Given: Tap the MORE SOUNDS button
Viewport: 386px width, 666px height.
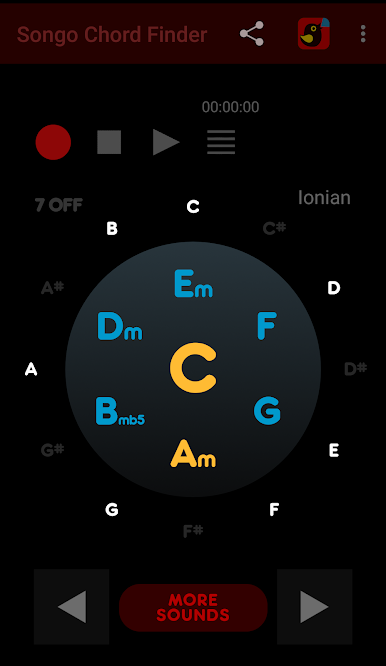Looking at the screenshot, I should 193,607.
